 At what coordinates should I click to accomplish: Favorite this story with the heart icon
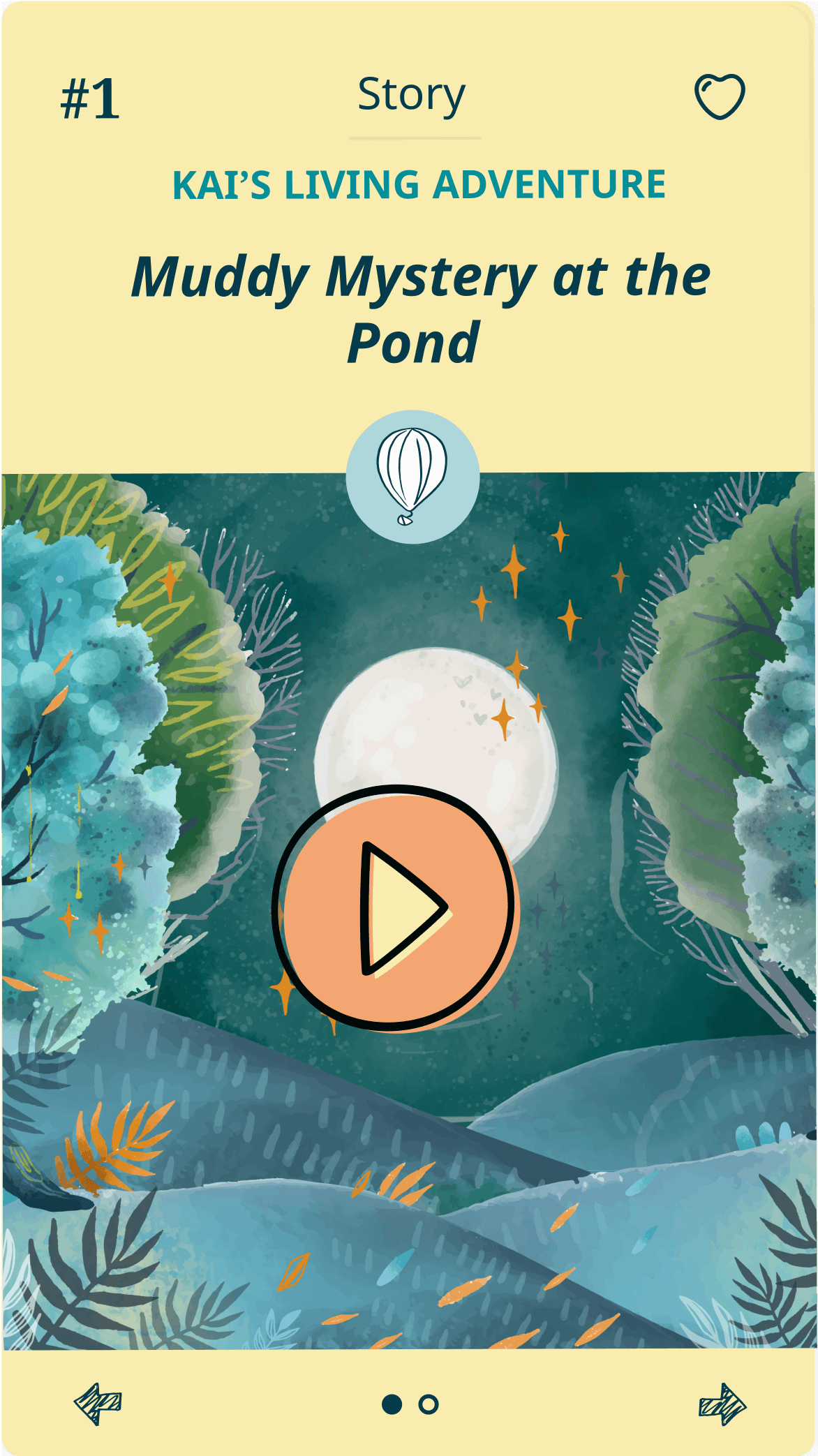coord(720,96)
